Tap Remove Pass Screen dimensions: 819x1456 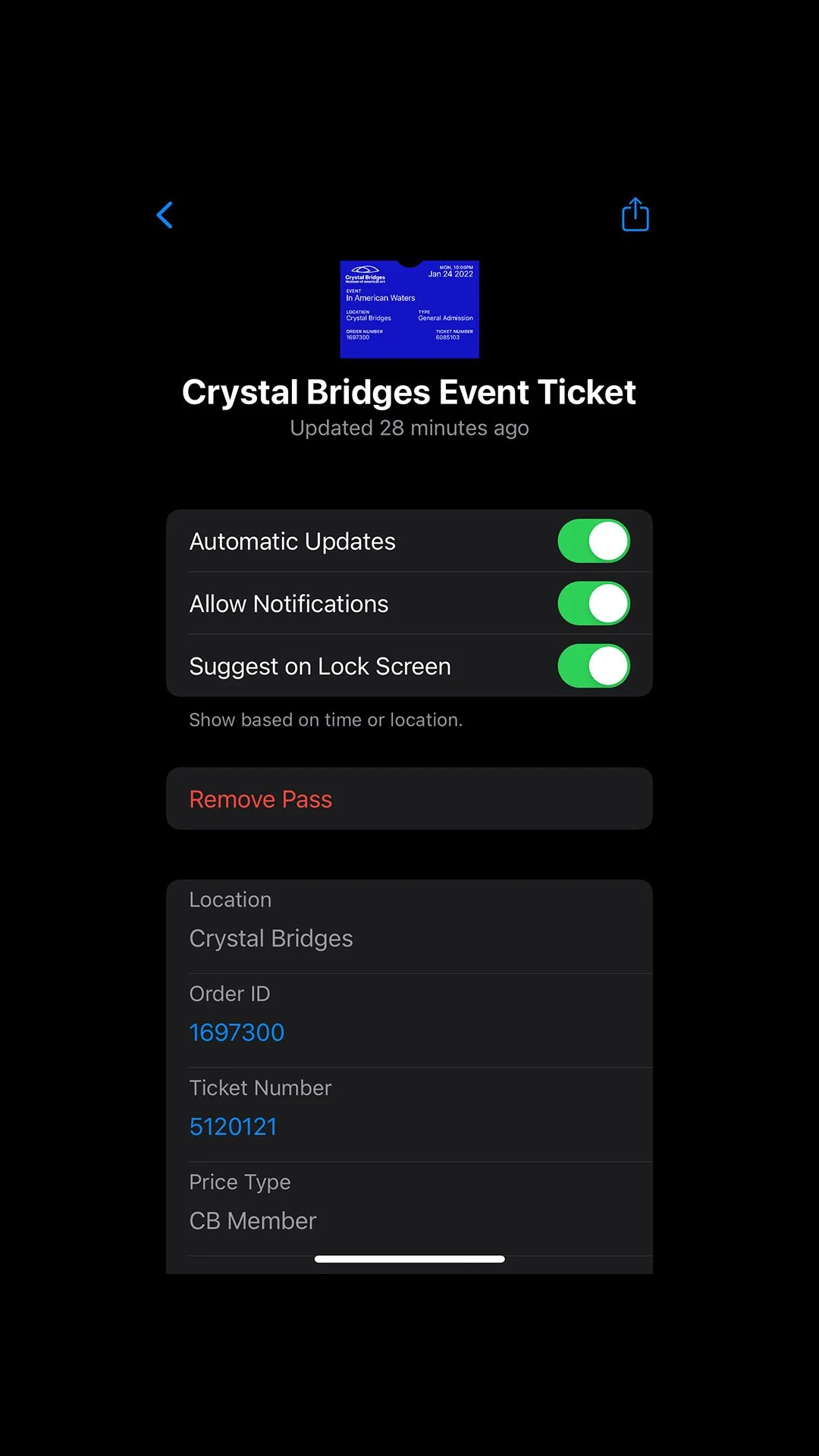pyautogui.click(x=409, y=799)
